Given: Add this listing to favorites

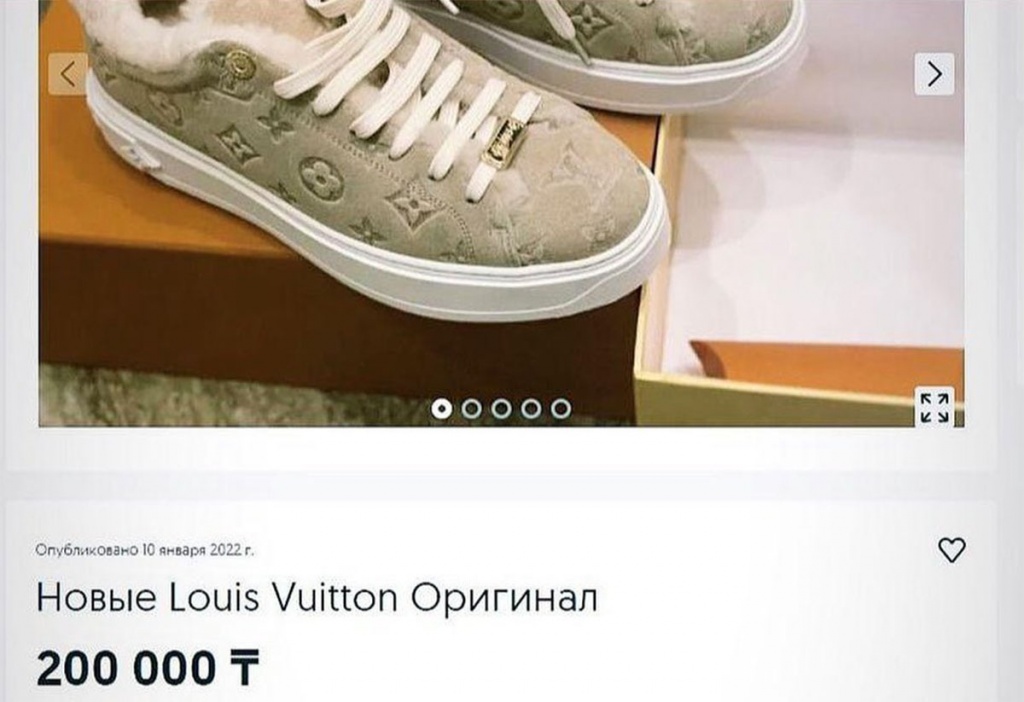Looking at the screenshot, I should pyautogui.click(x=951, y=549).
